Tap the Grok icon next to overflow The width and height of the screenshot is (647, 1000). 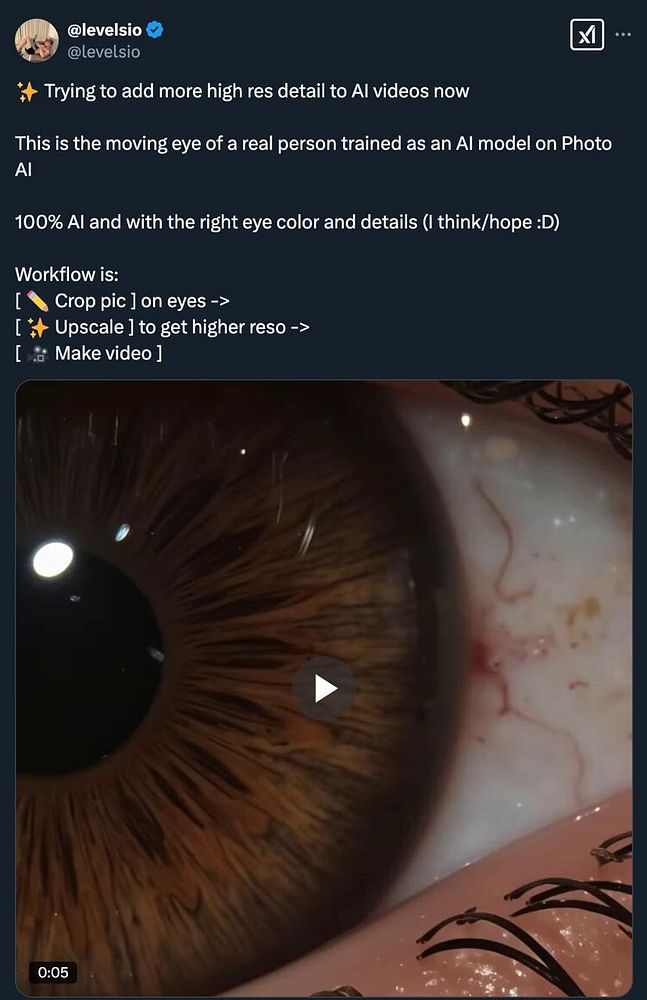(x=587, y=35)
